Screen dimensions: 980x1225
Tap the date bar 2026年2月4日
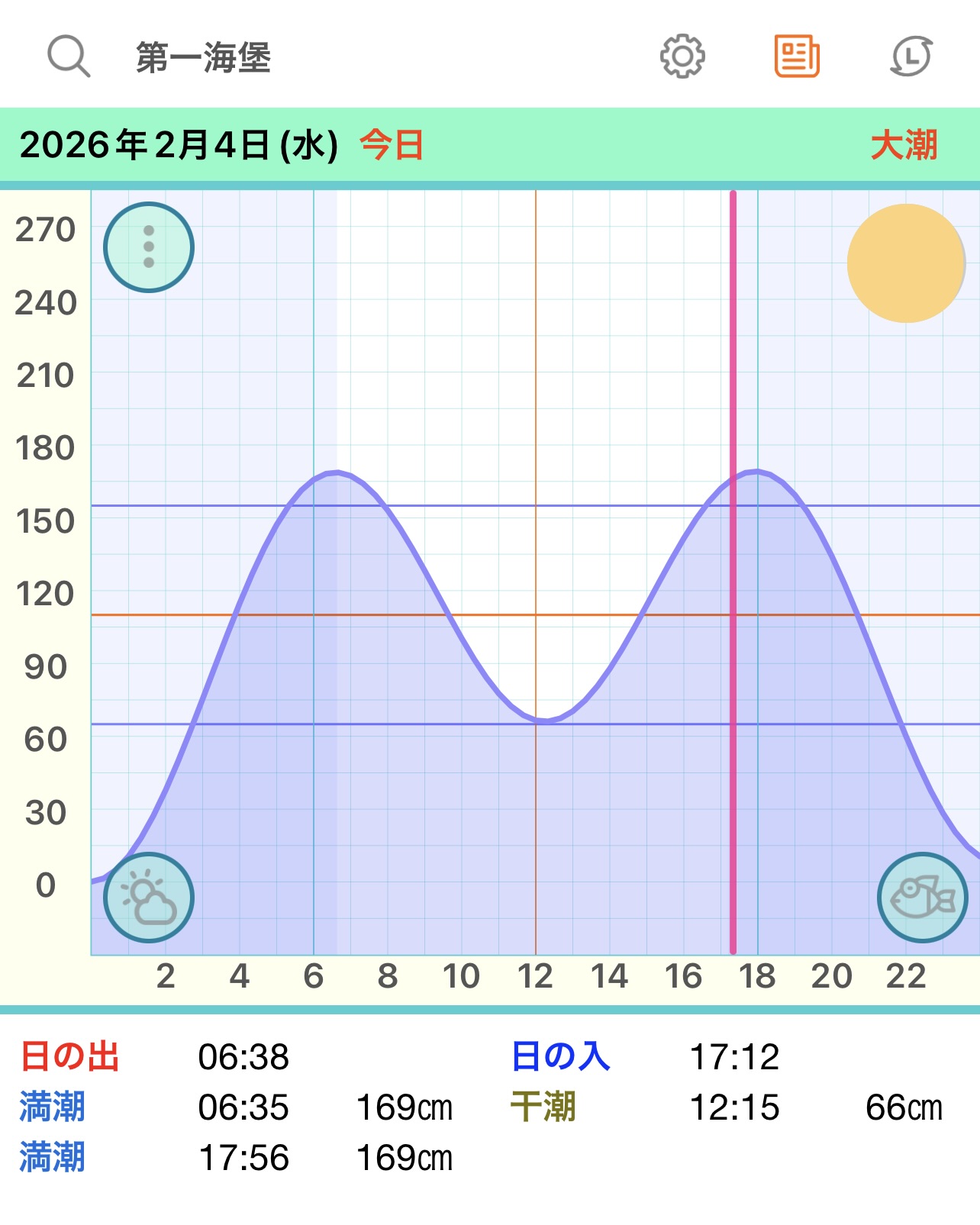(179, 145)
